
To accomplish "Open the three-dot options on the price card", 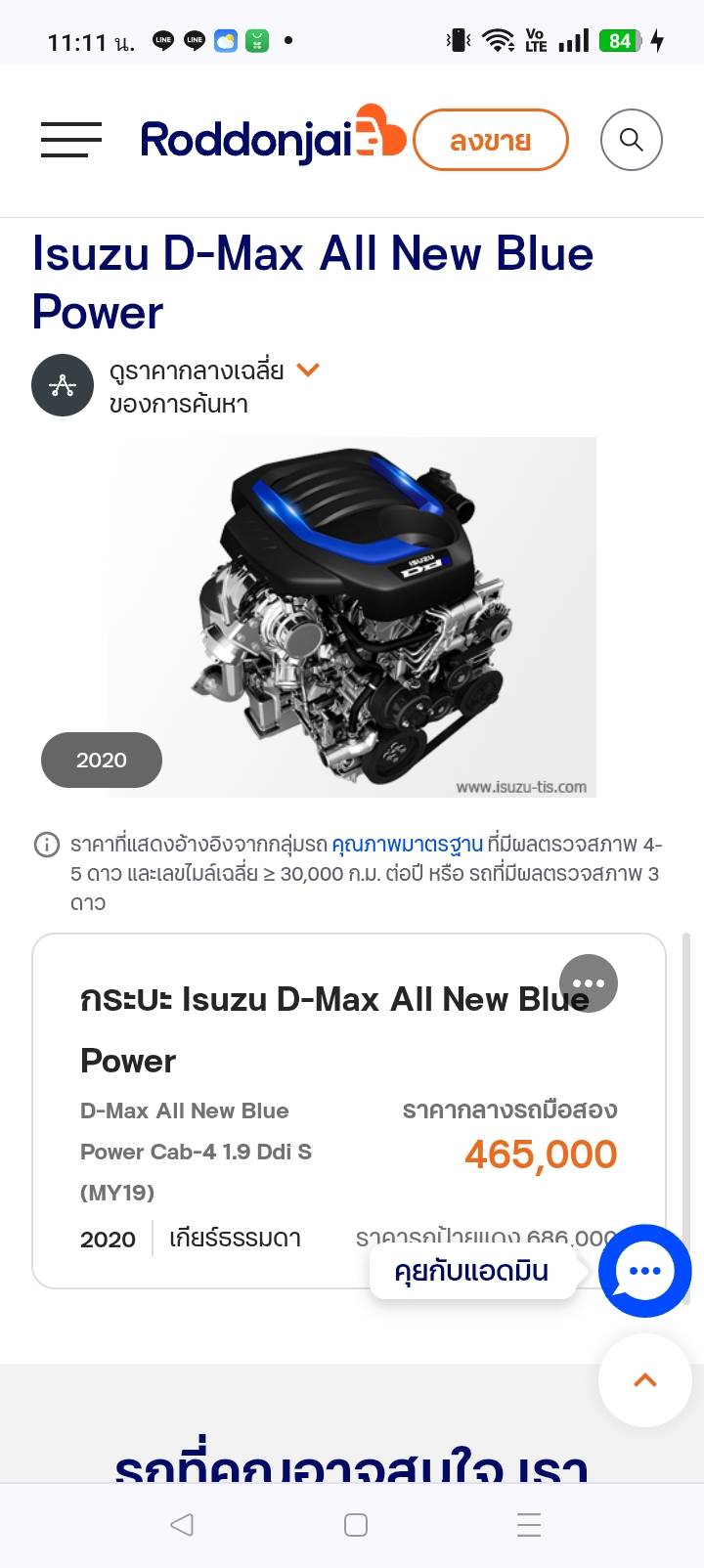I will (589, 983).
